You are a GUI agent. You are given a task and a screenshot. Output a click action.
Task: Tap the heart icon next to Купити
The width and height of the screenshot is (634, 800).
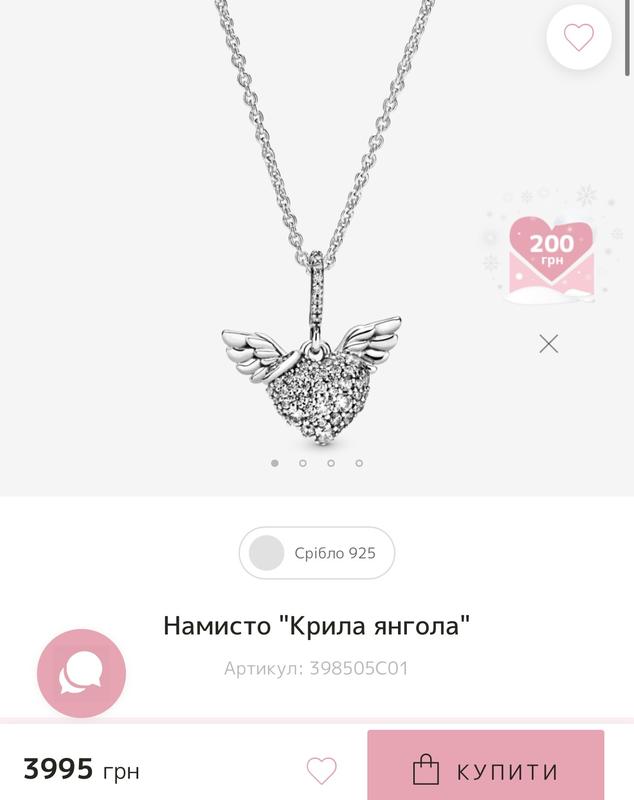pyautogui.click(x=321, y=770)
